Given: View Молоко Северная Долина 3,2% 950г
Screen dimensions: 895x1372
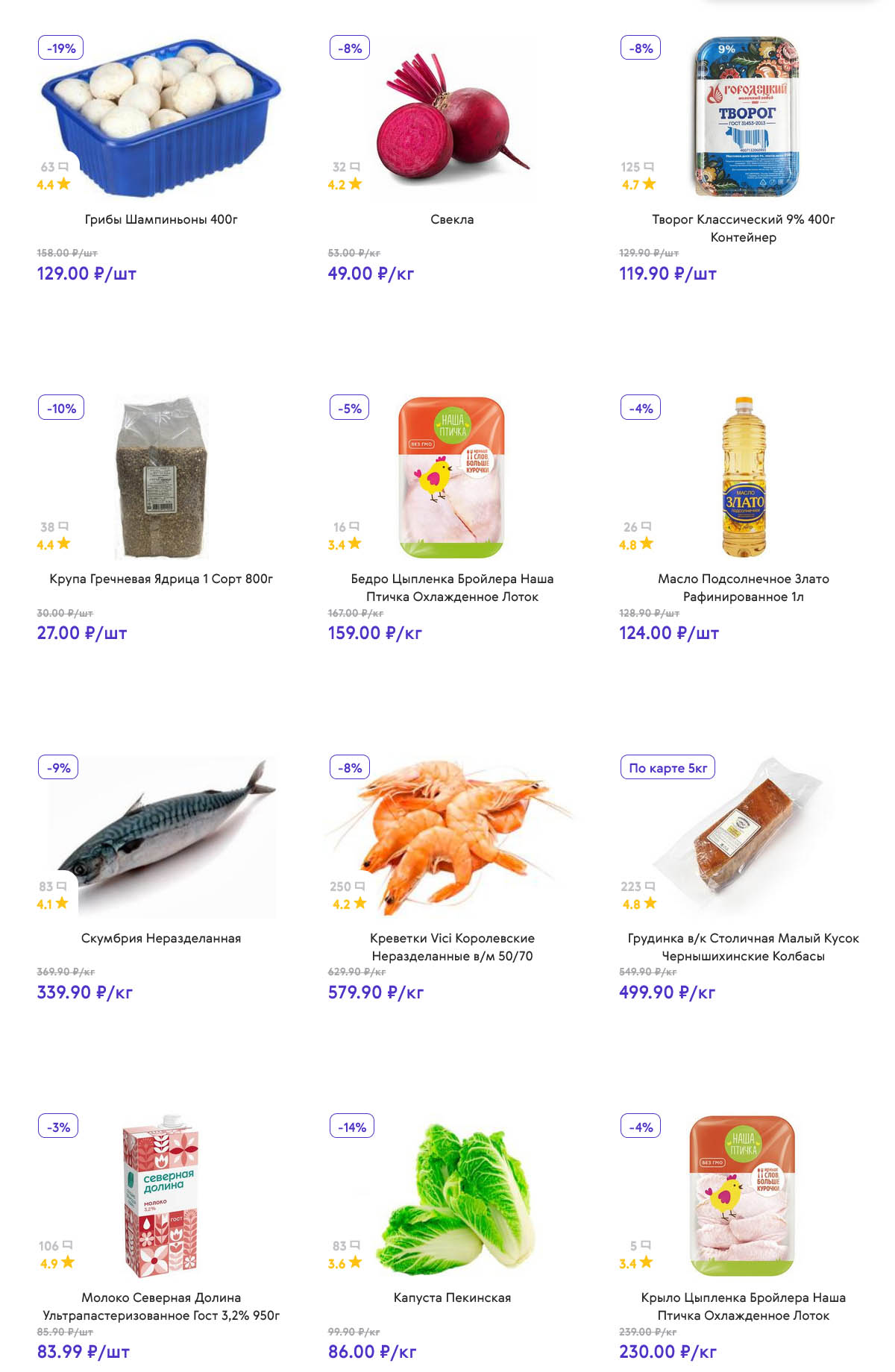Looking at the screenshot, I should [161, 1306].
